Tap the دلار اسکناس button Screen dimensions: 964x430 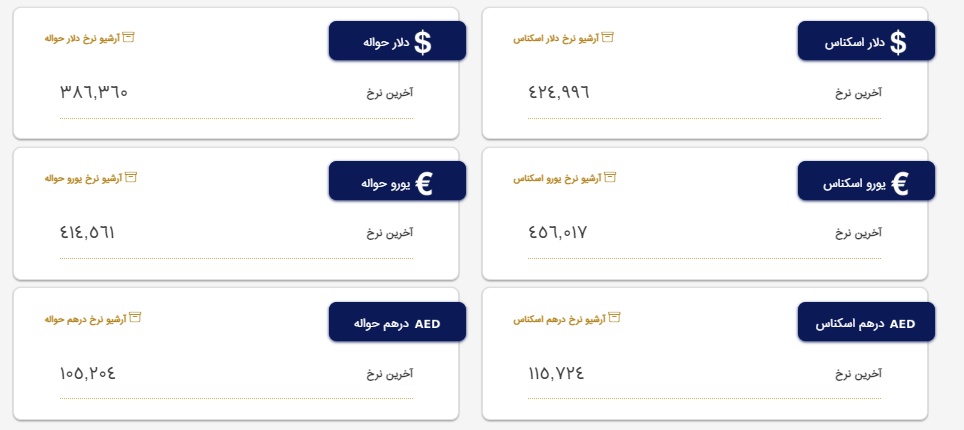866,42
